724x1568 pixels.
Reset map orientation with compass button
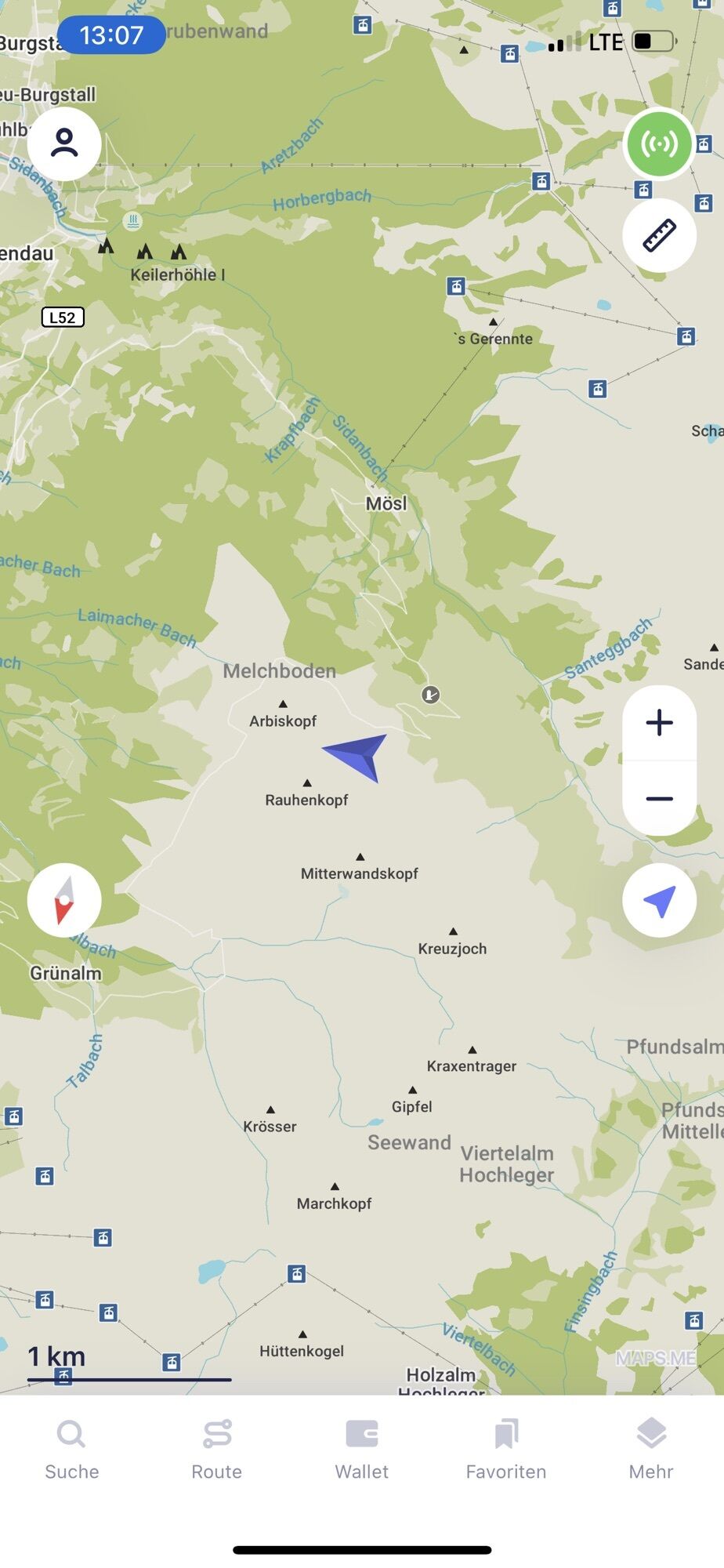click(64, 901)
